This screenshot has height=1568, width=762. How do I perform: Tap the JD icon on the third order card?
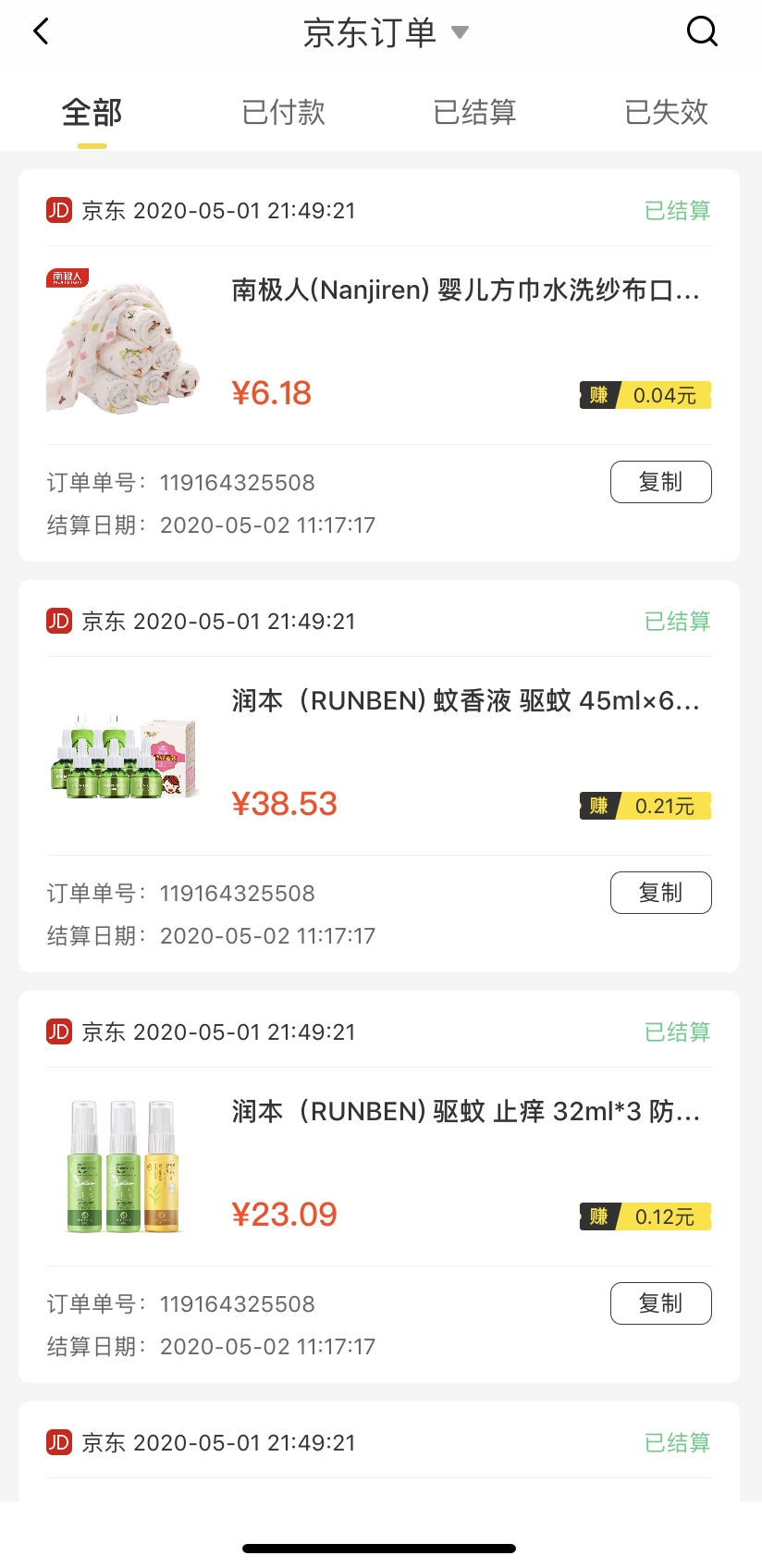pyautogui.click(x=58, y=1031)
